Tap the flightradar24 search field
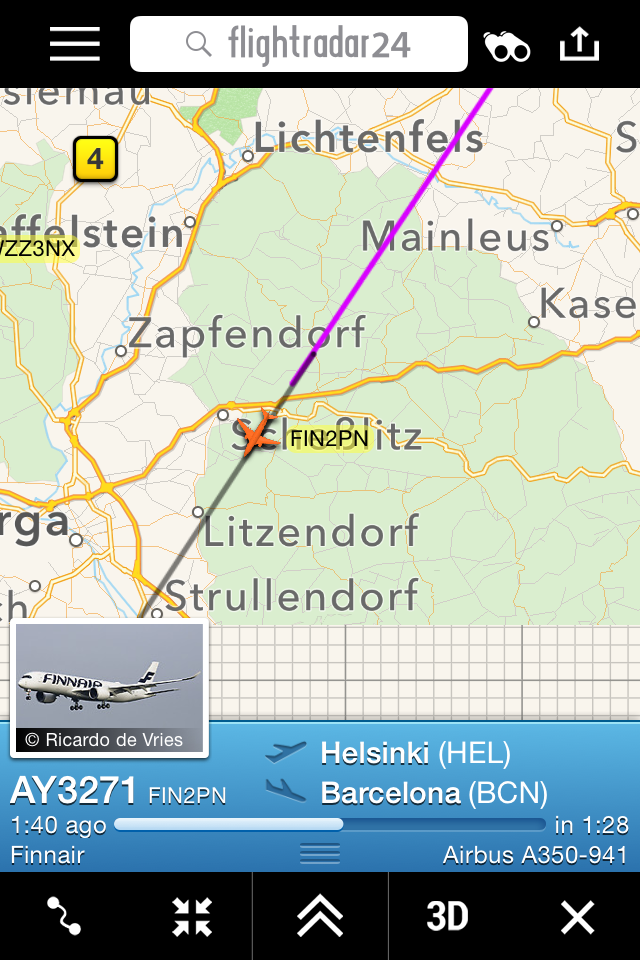The image size is (640, 960). click(298, 44)
